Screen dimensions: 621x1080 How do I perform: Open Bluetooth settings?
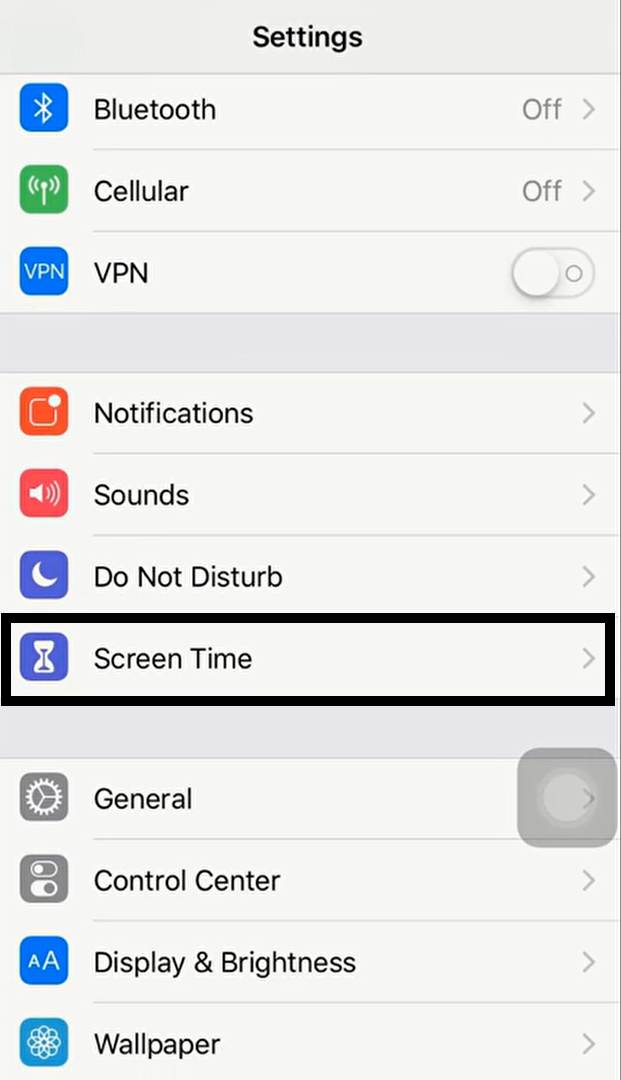click(x=310, y=109)
